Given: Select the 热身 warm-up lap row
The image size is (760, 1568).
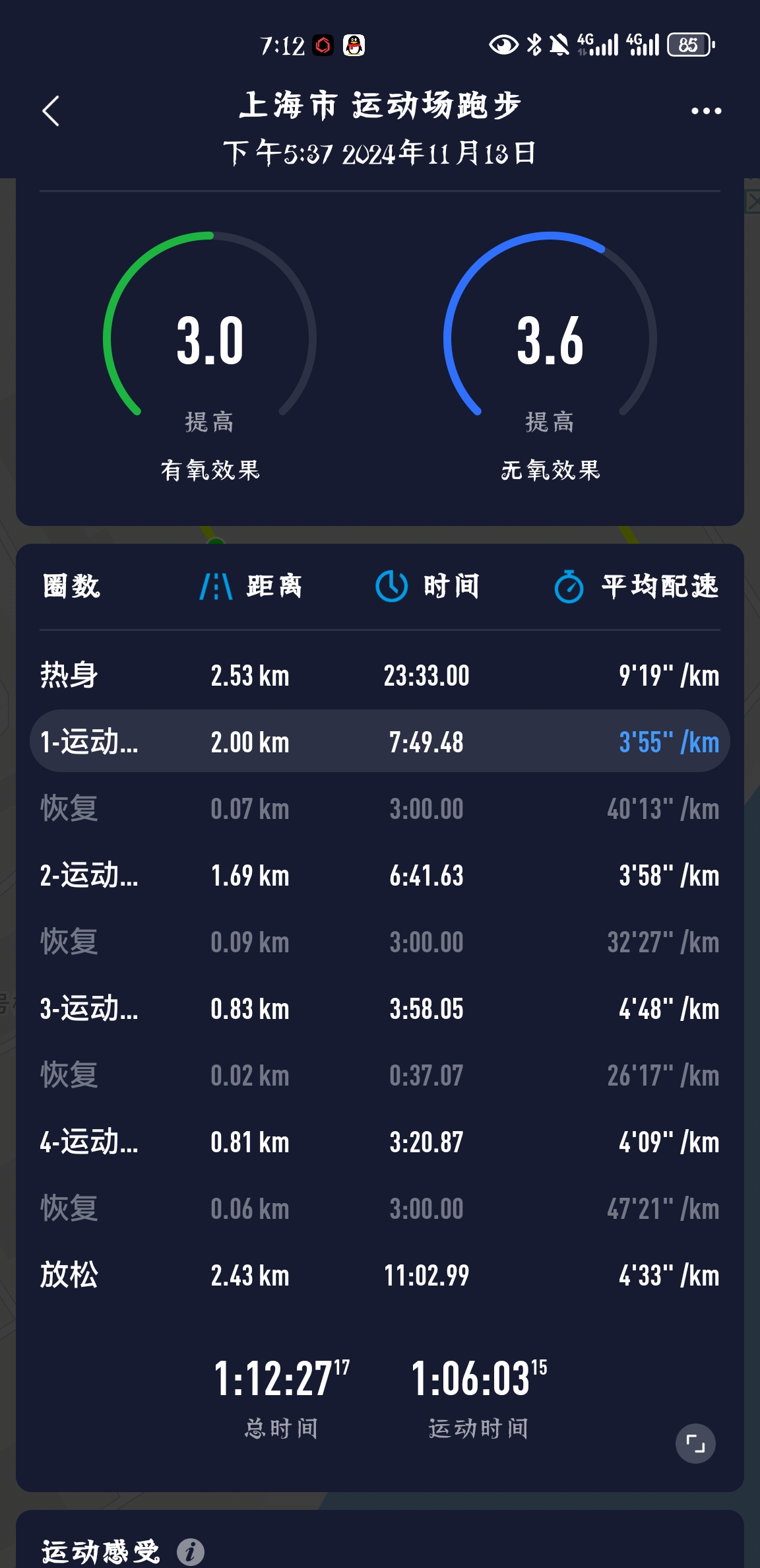Looking at the screenshot, I should tap(380, 675).
